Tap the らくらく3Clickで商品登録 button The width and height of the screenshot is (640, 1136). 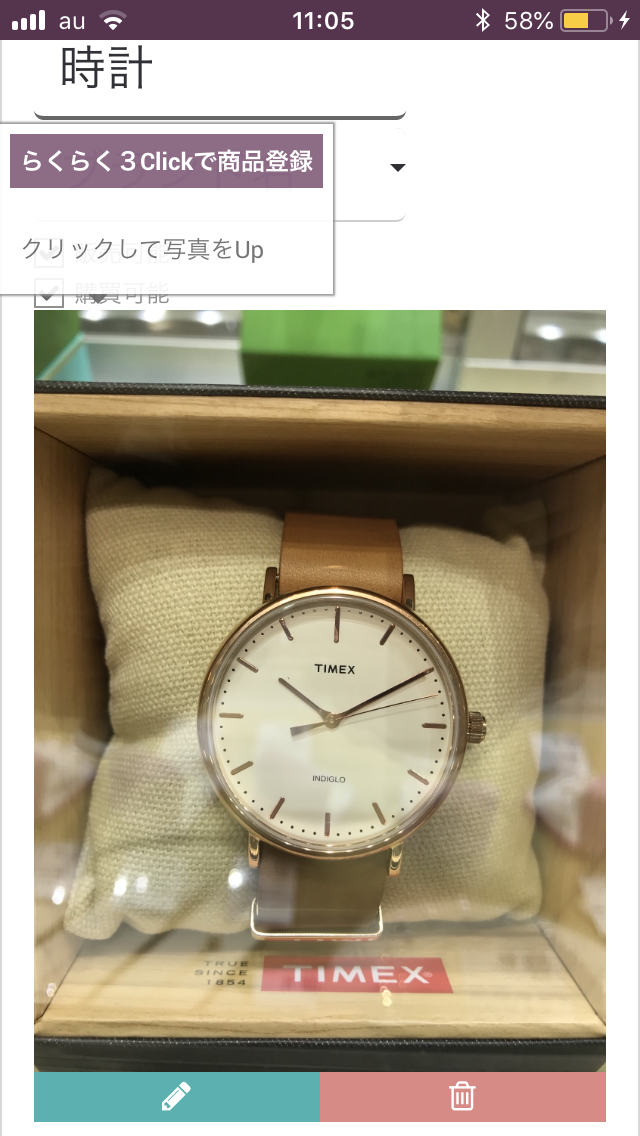(x=167, y=161)
